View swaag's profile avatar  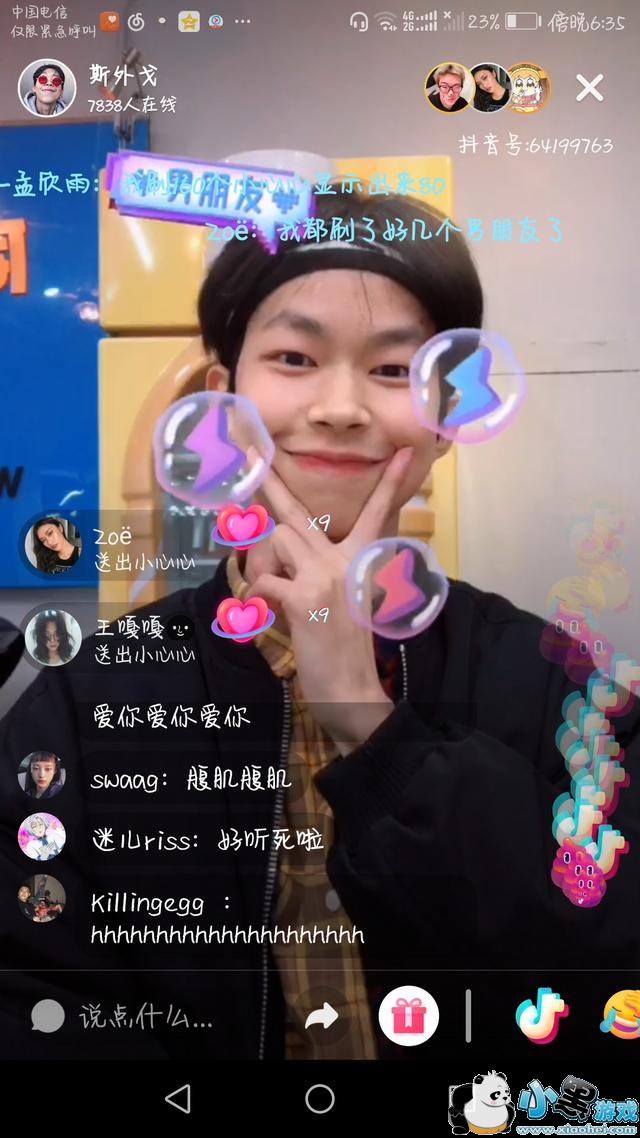pyautogui.click(x=42, y=776)
